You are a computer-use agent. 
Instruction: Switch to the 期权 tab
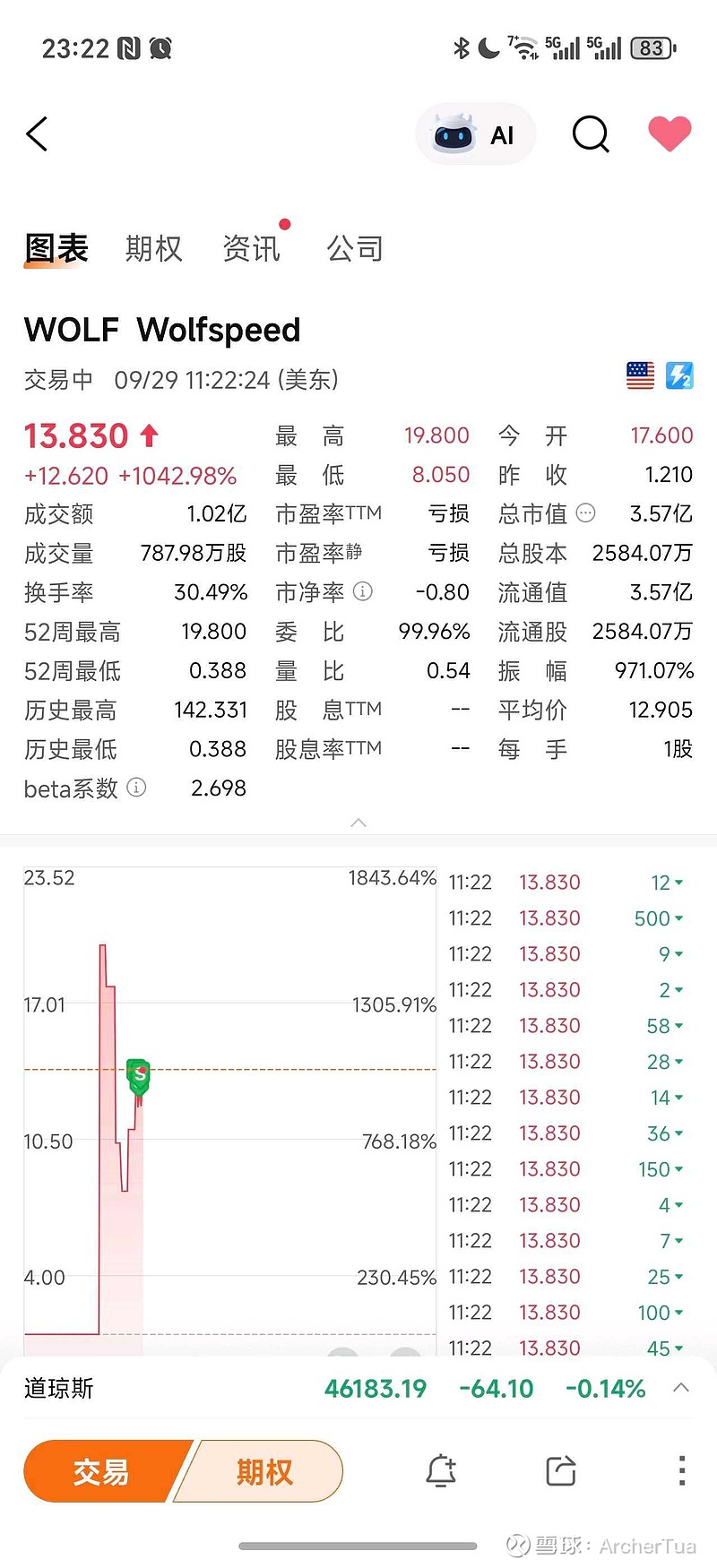pos(154,248)
